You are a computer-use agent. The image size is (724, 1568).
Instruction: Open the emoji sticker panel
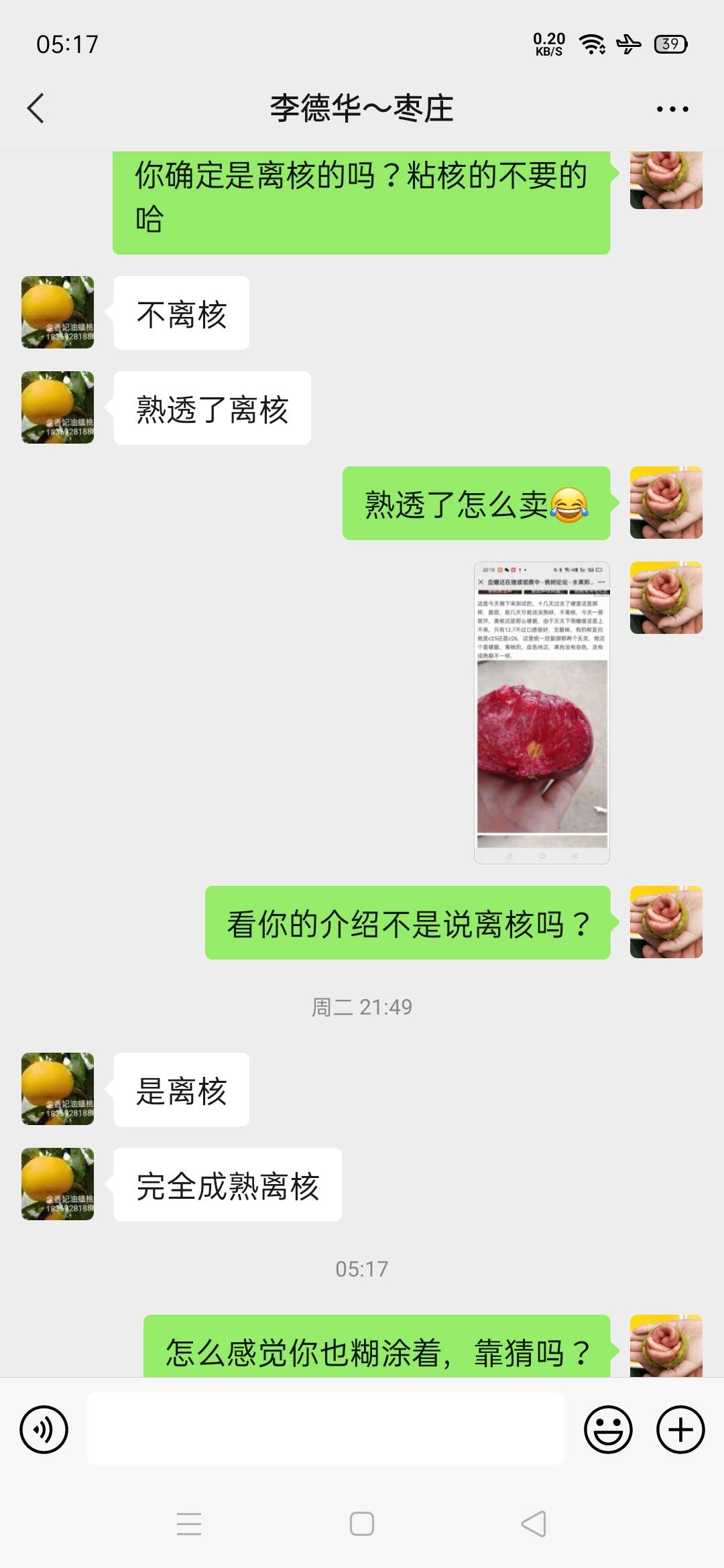click(x=608, y=1430)
